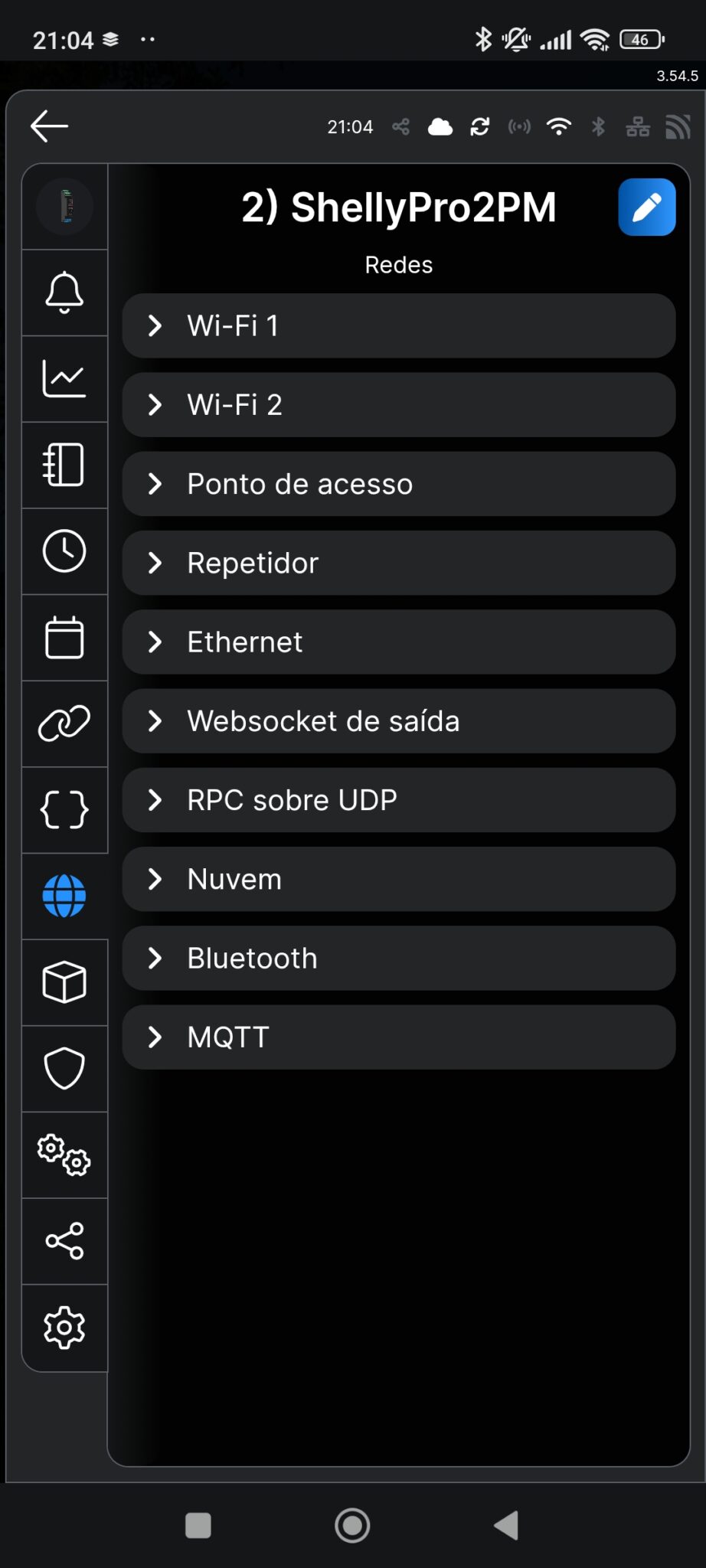
Task: Tap the cloud status icon in top bar
Action: pyautogui.click(x=440, y=126)
